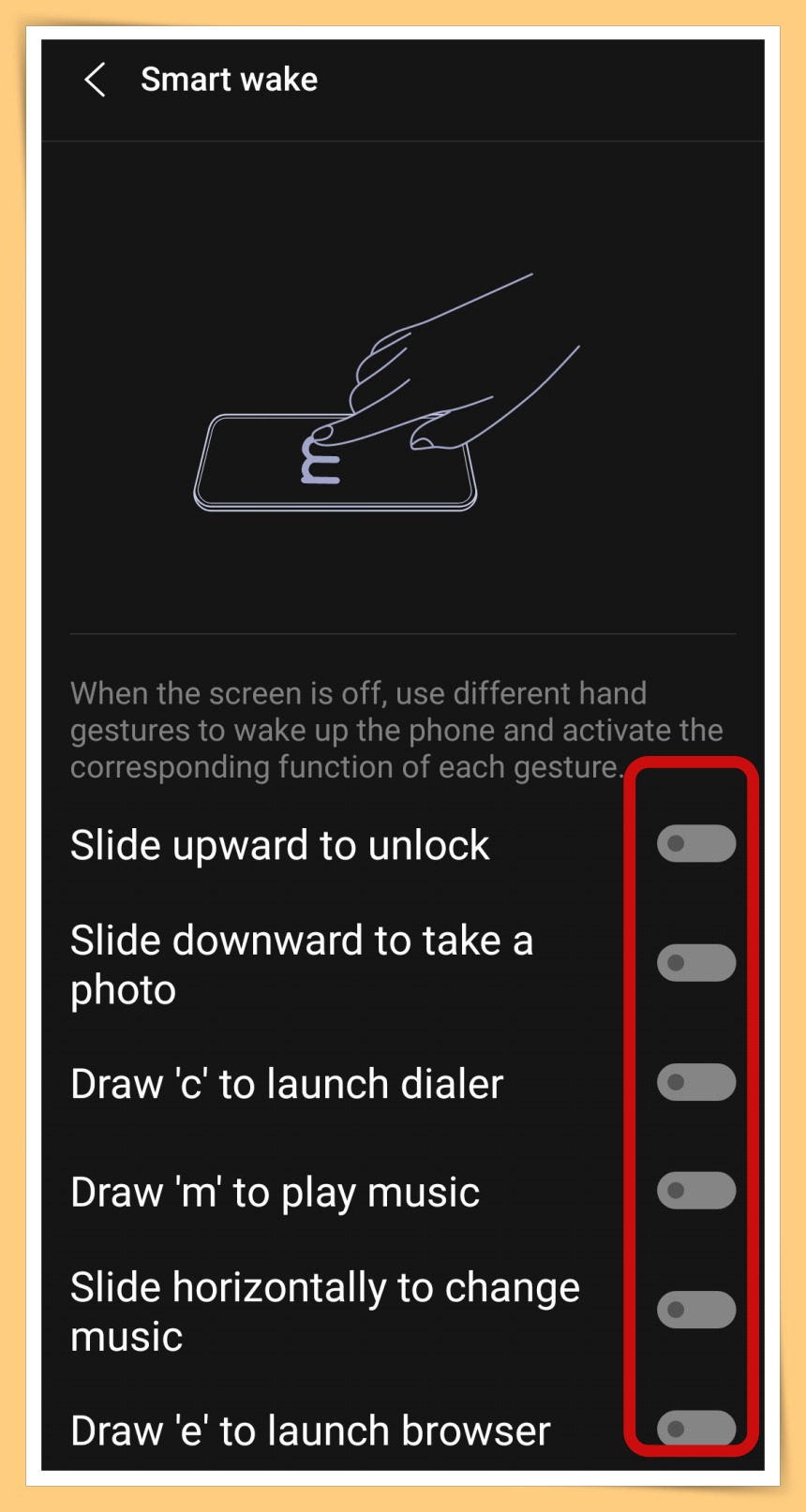The width and height of the screenshot is (806, 1512).
Task: Turn on Slide downward to take a photo
Action: pyautogui.click(x=695, y=963)
